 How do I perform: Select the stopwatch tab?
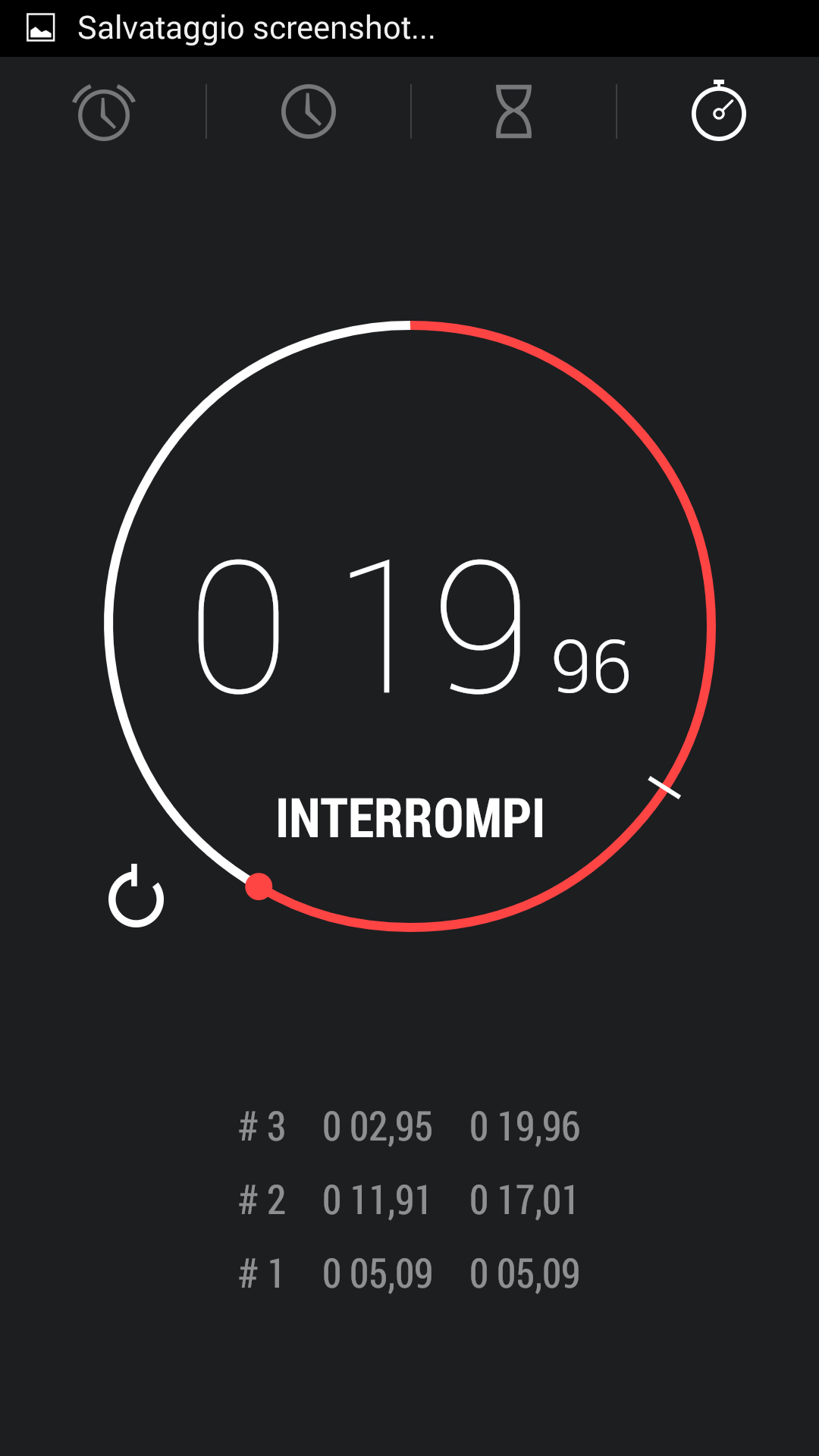tap(718, 111)
